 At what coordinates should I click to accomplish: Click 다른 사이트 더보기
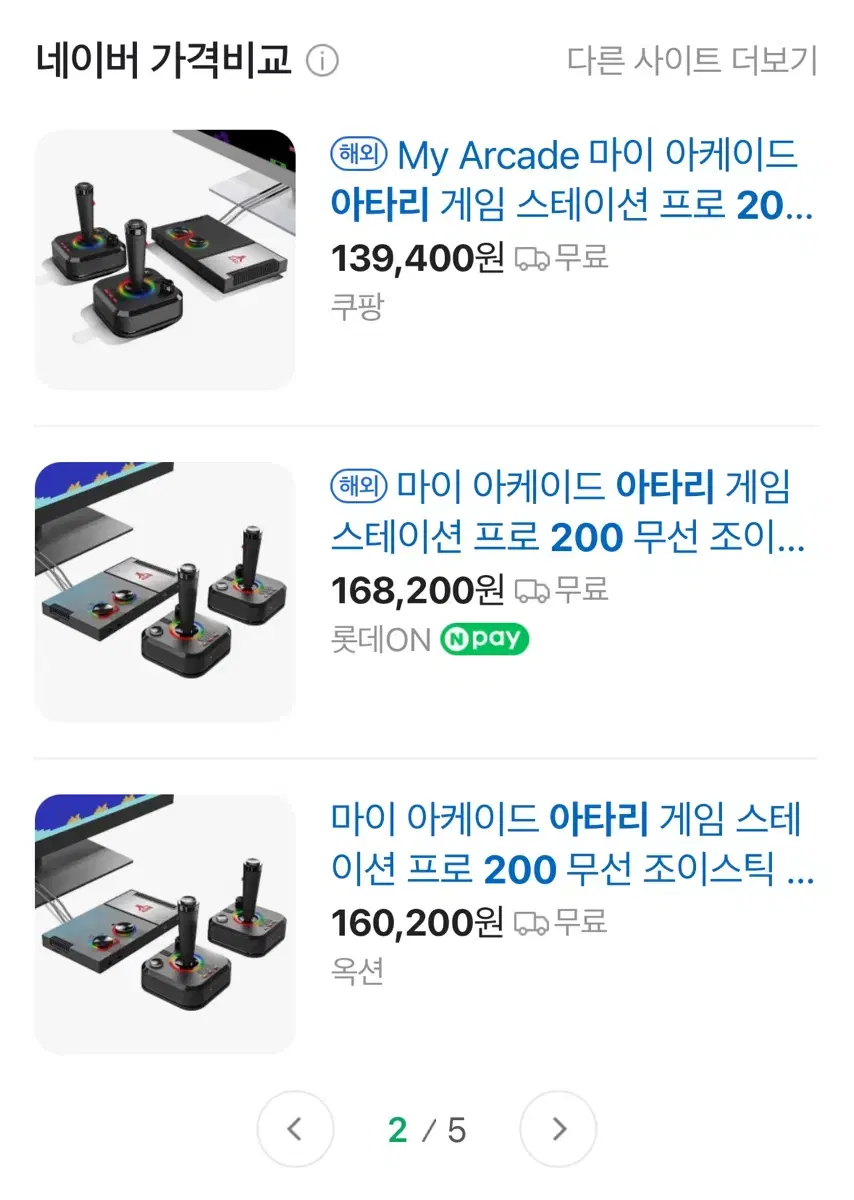pos(692,60)
